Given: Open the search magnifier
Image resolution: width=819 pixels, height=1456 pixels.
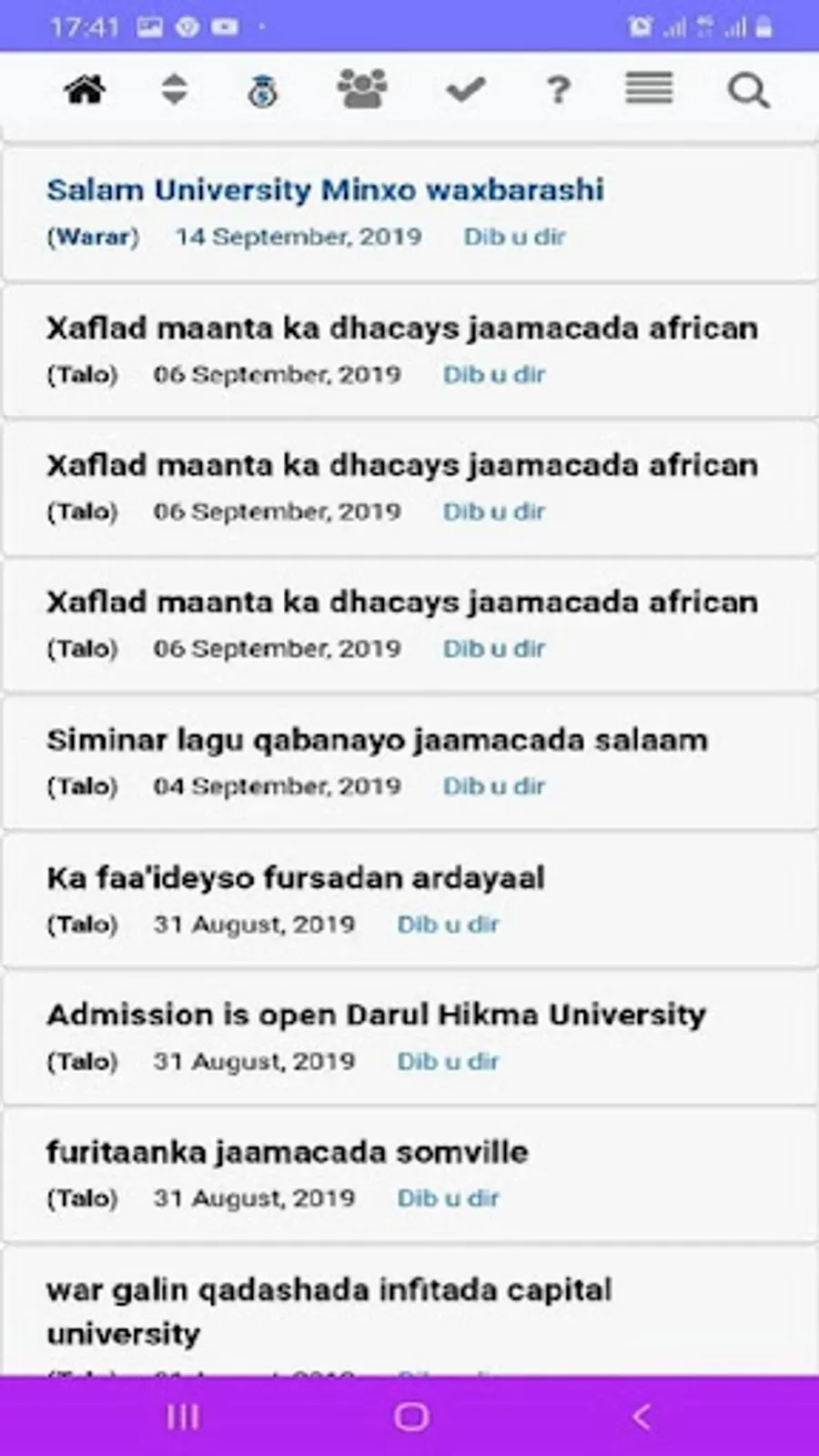Looking at the screenshot, I should click(x=748, y=90).
